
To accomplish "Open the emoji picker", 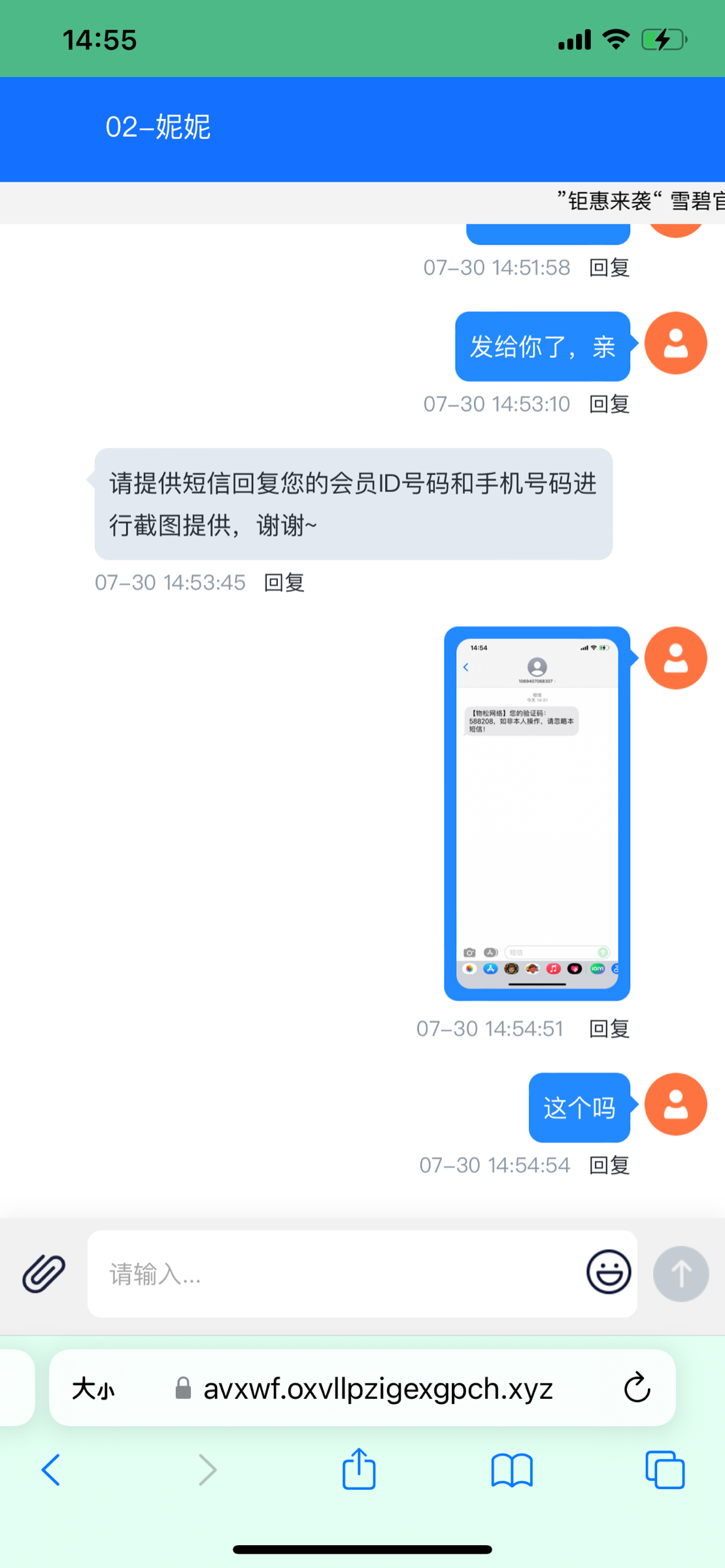I will pos(608,1271).
